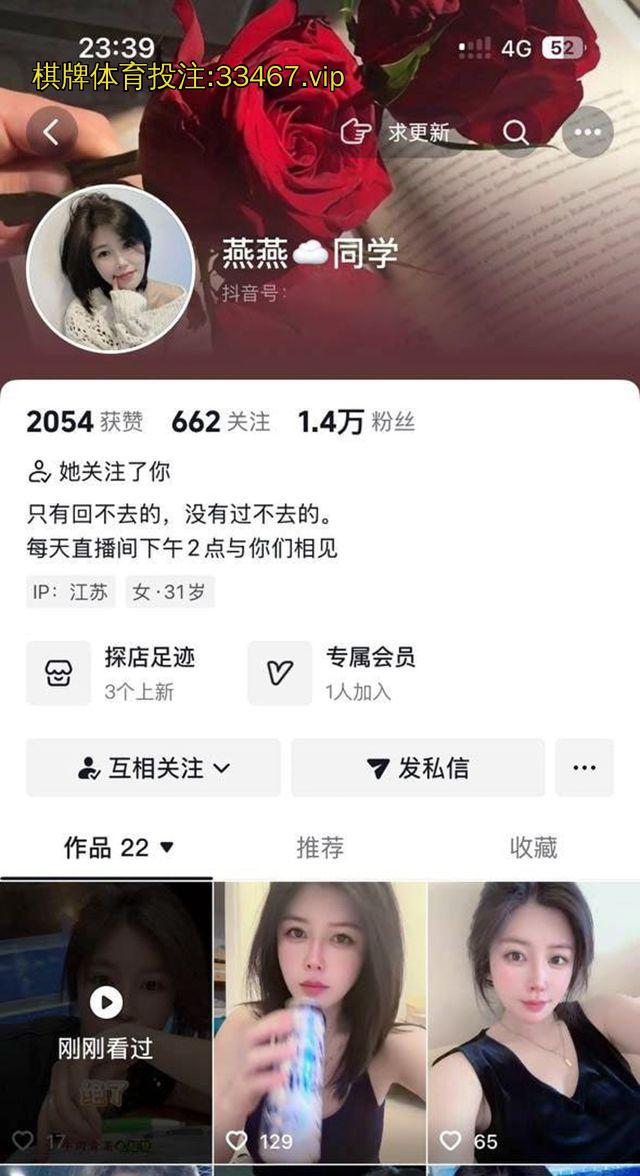Go back using the top-left arrow

point(51,131)
